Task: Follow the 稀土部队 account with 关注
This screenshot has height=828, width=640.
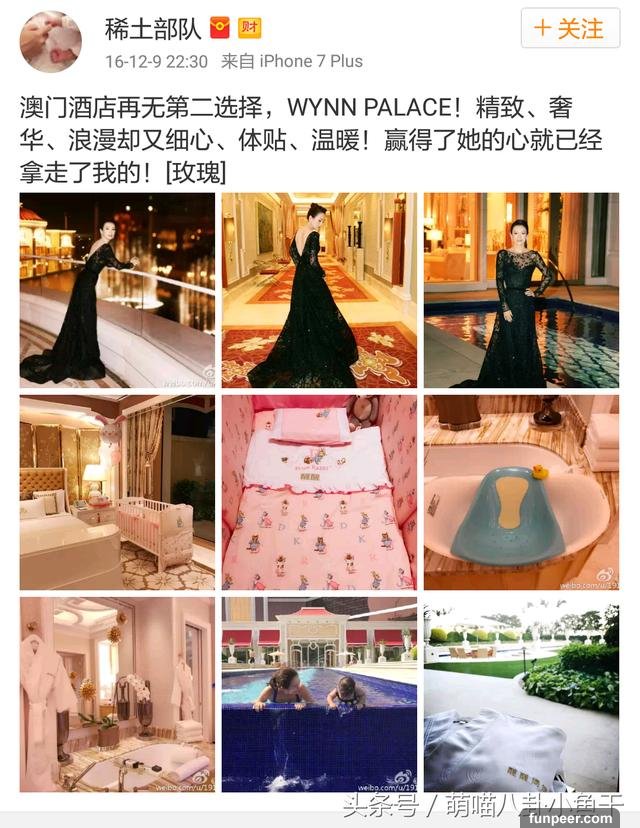Action: (x=570, y=28)
